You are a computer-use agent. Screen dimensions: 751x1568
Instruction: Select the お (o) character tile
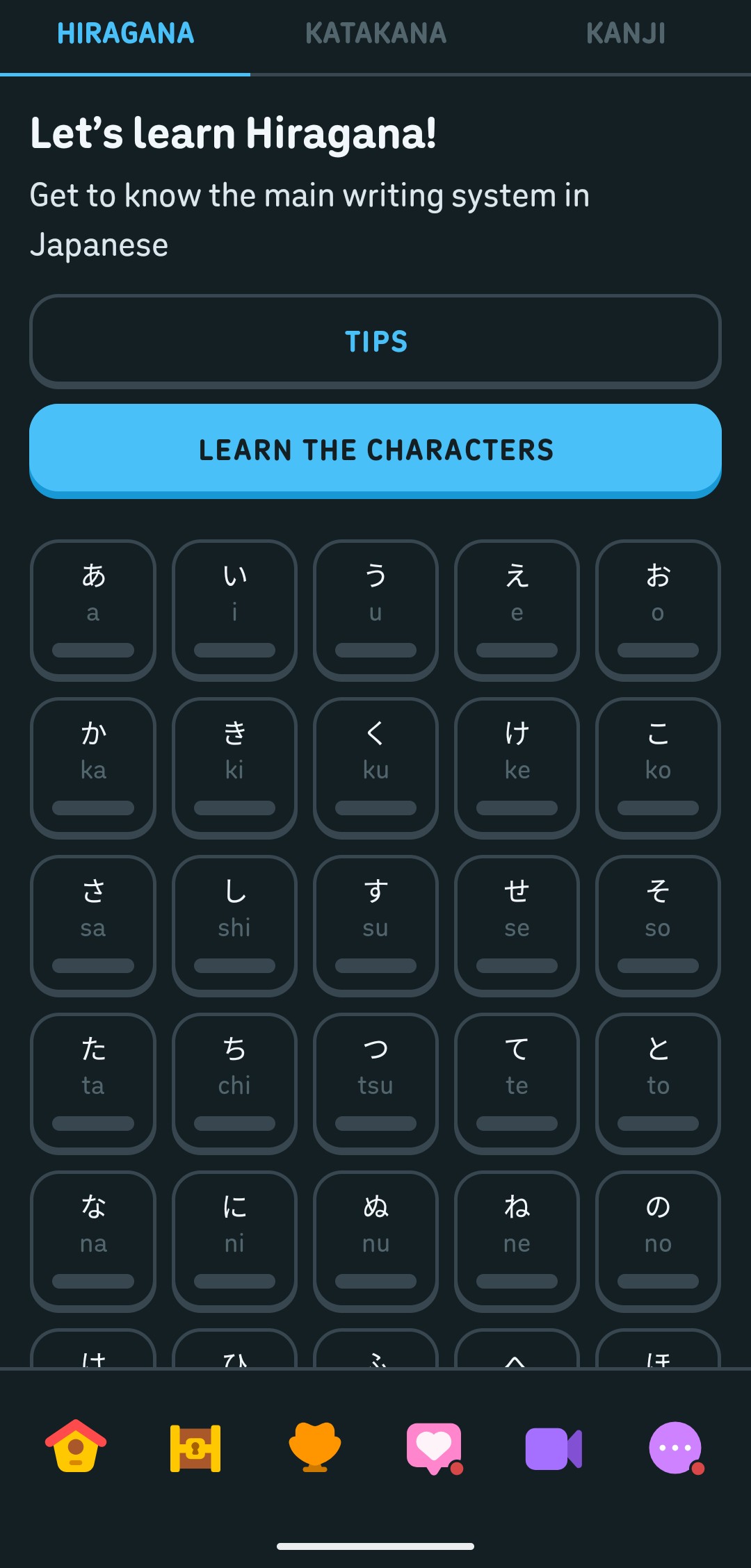(658, 610)
